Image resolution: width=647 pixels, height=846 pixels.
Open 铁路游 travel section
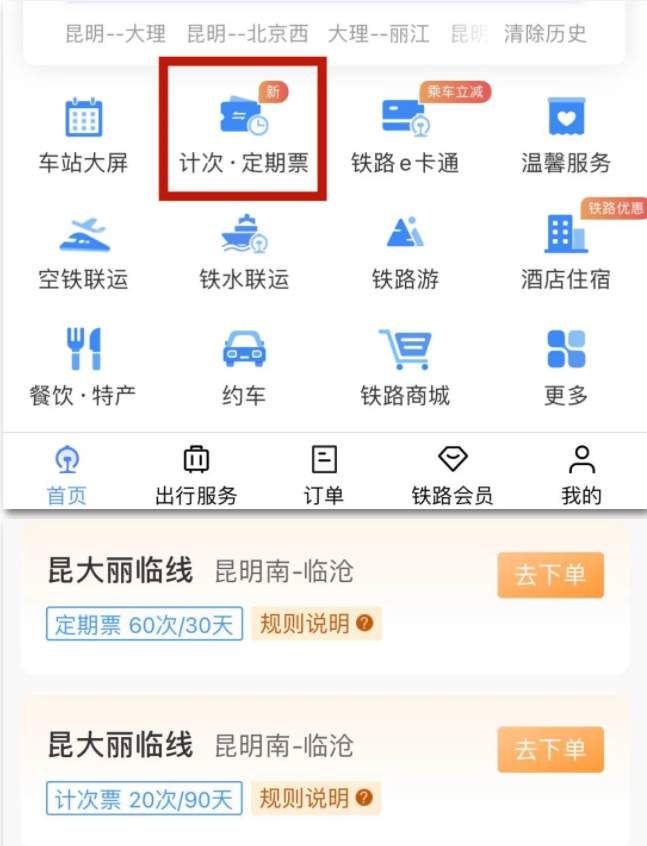coord(404,252)
